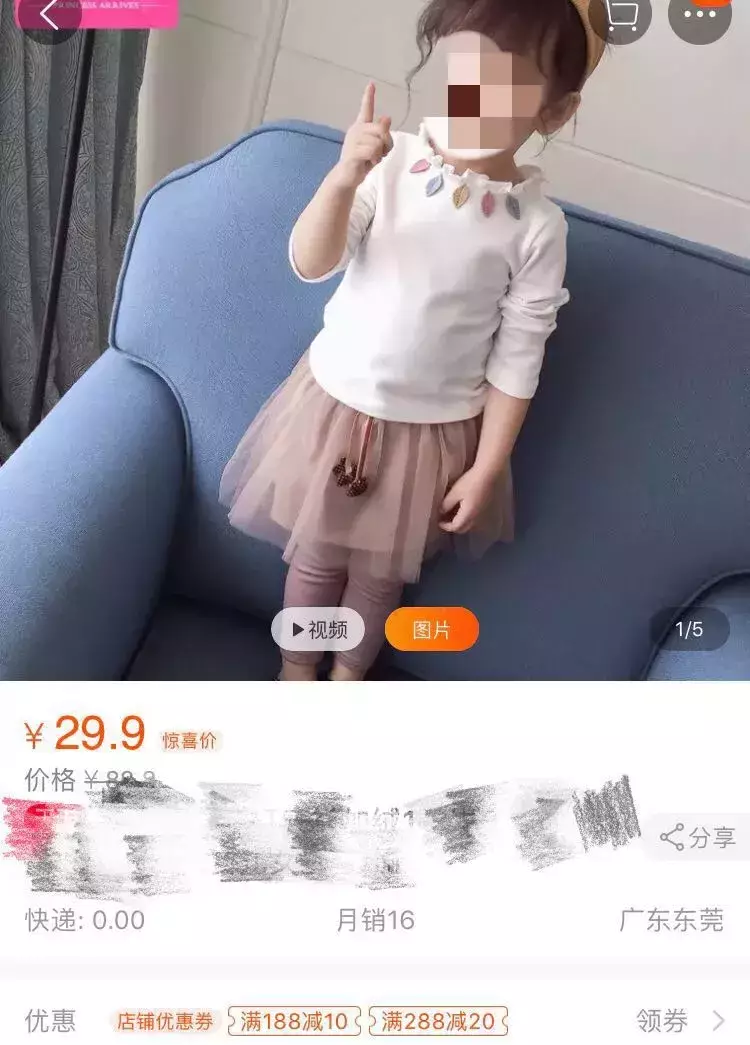Open the shopping cart
750x1045 pixels.
(621, 15)
